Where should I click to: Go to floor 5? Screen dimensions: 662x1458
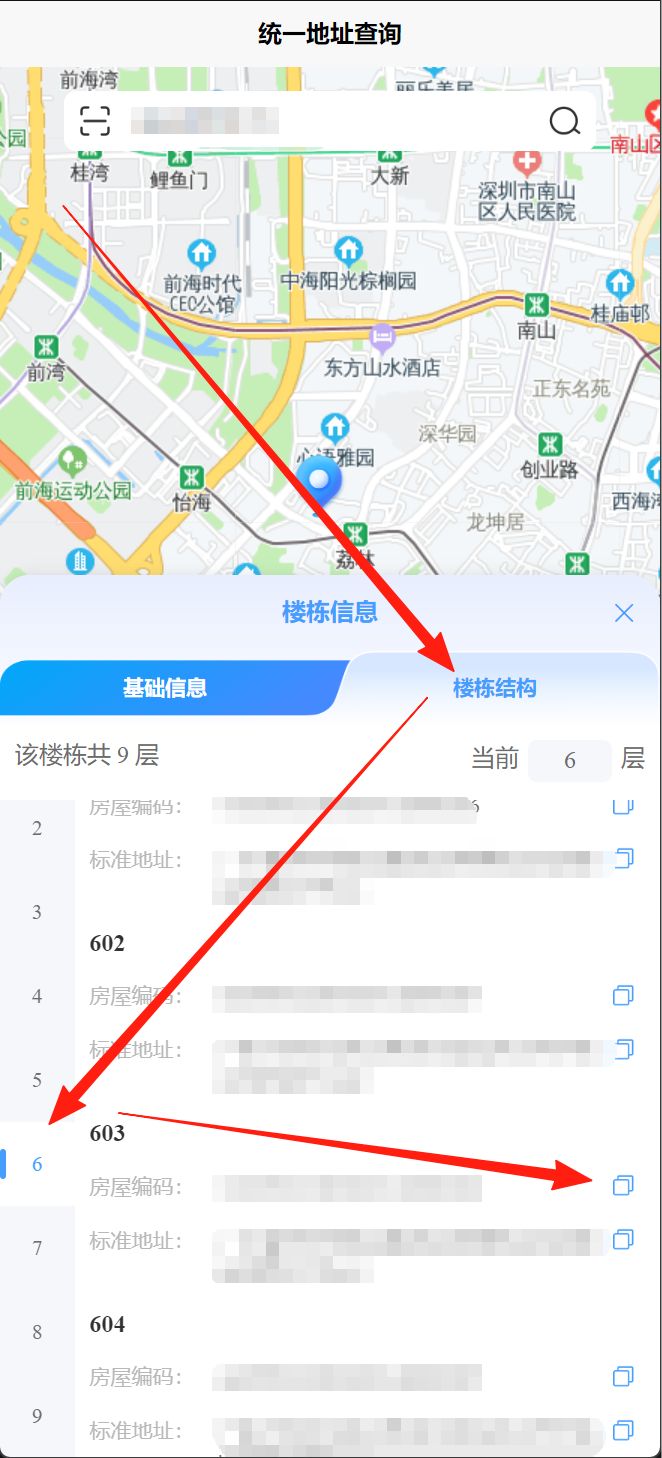(x=37, y=1080)
